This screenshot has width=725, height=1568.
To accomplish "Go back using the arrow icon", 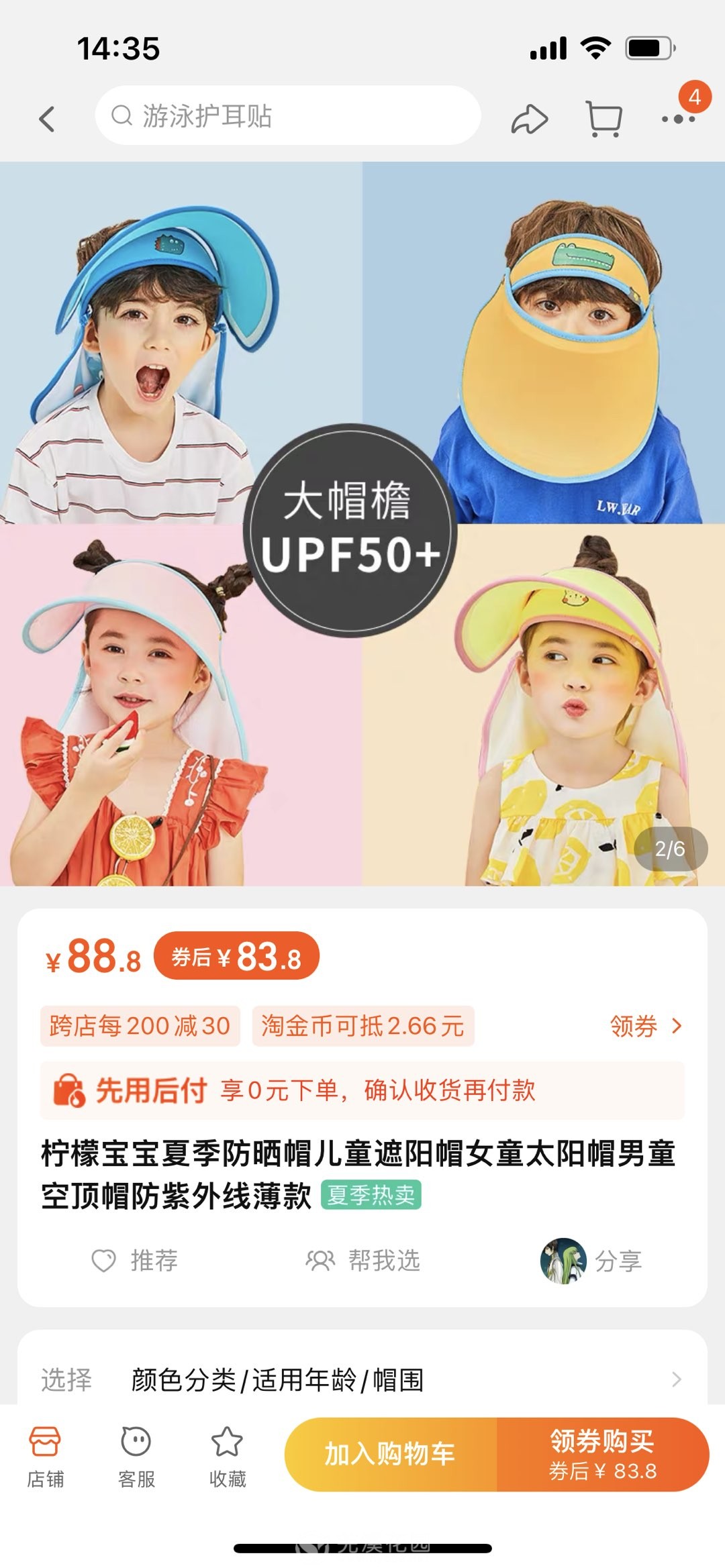I will [x=46, y=119].
